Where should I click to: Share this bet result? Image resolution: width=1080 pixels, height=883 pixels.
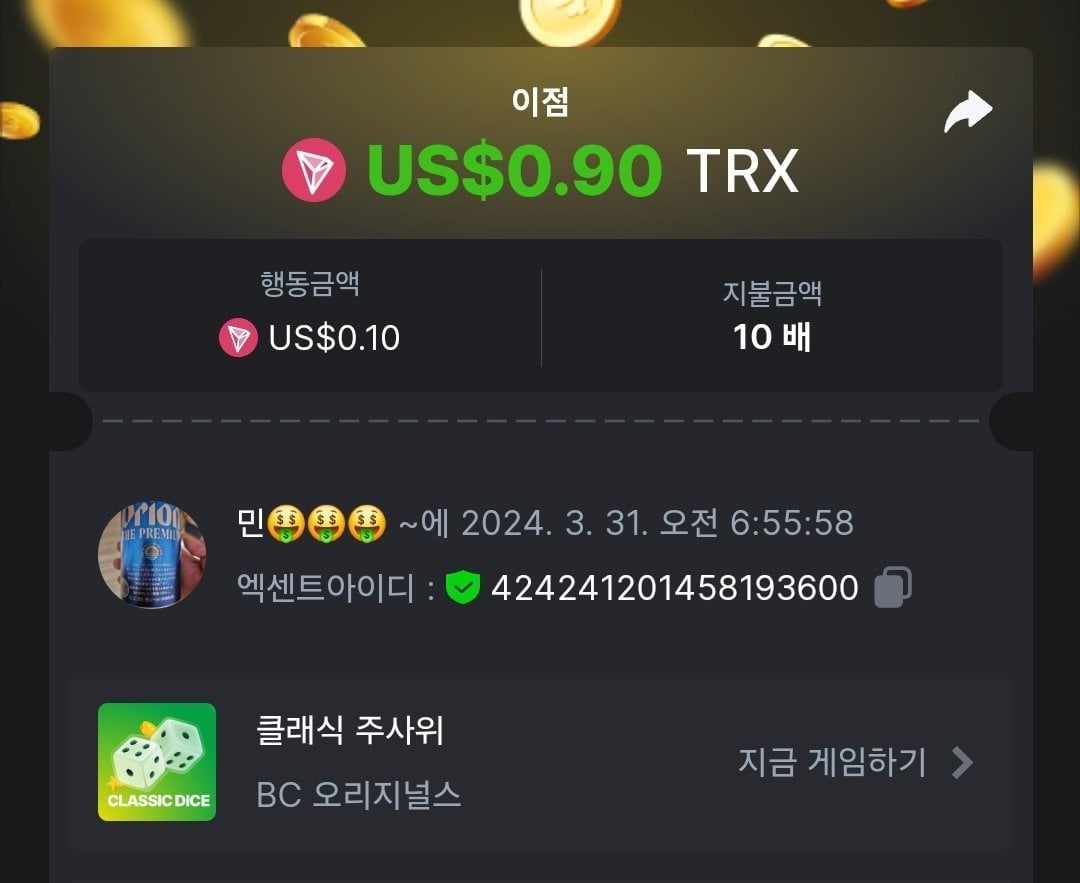(x=967, y=112)
